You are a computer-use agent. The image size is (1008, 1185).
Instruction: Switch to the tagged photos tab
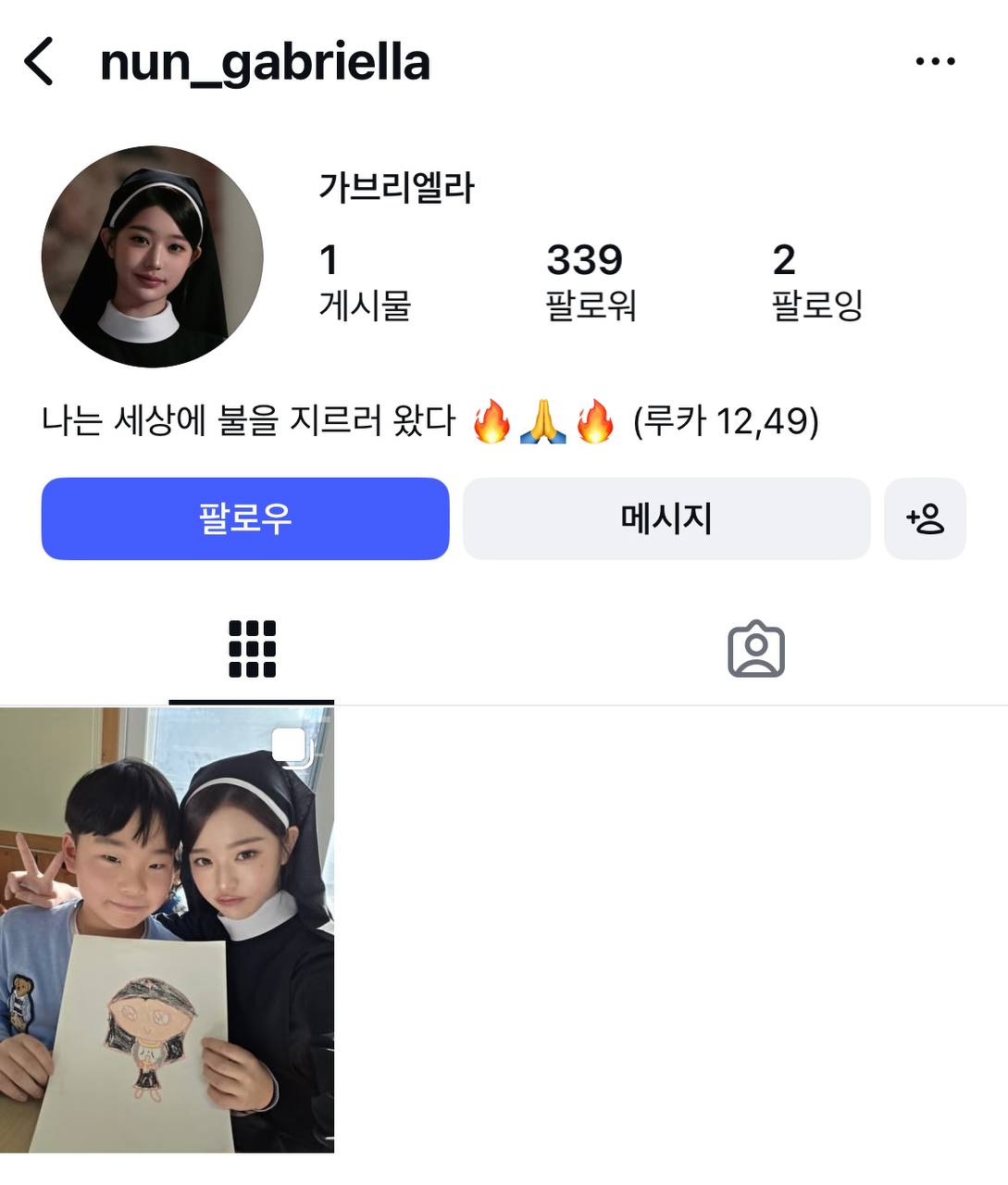[755, 649]
